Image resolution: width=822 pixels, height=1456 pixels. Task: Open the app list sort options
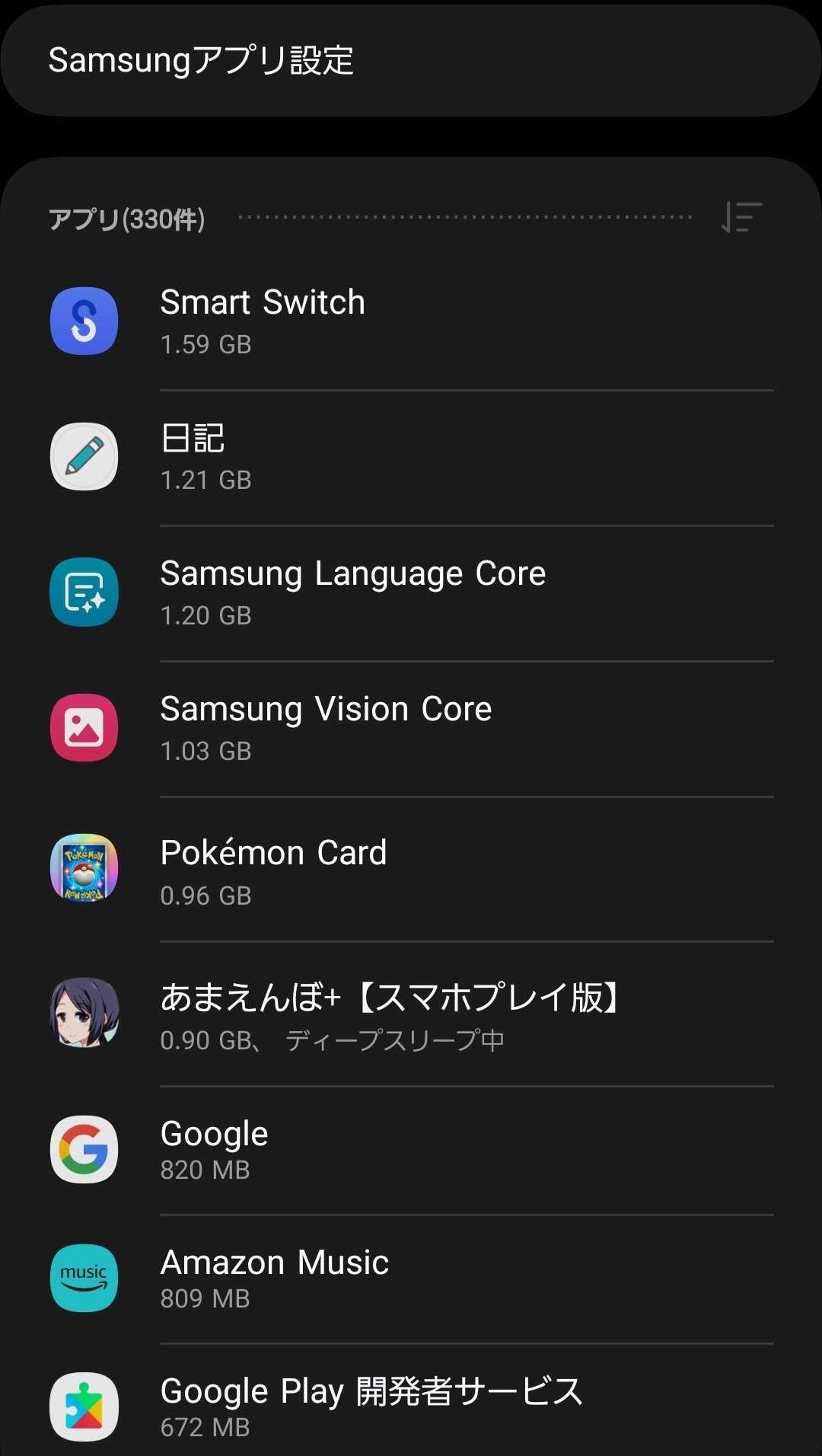(741, 218)
